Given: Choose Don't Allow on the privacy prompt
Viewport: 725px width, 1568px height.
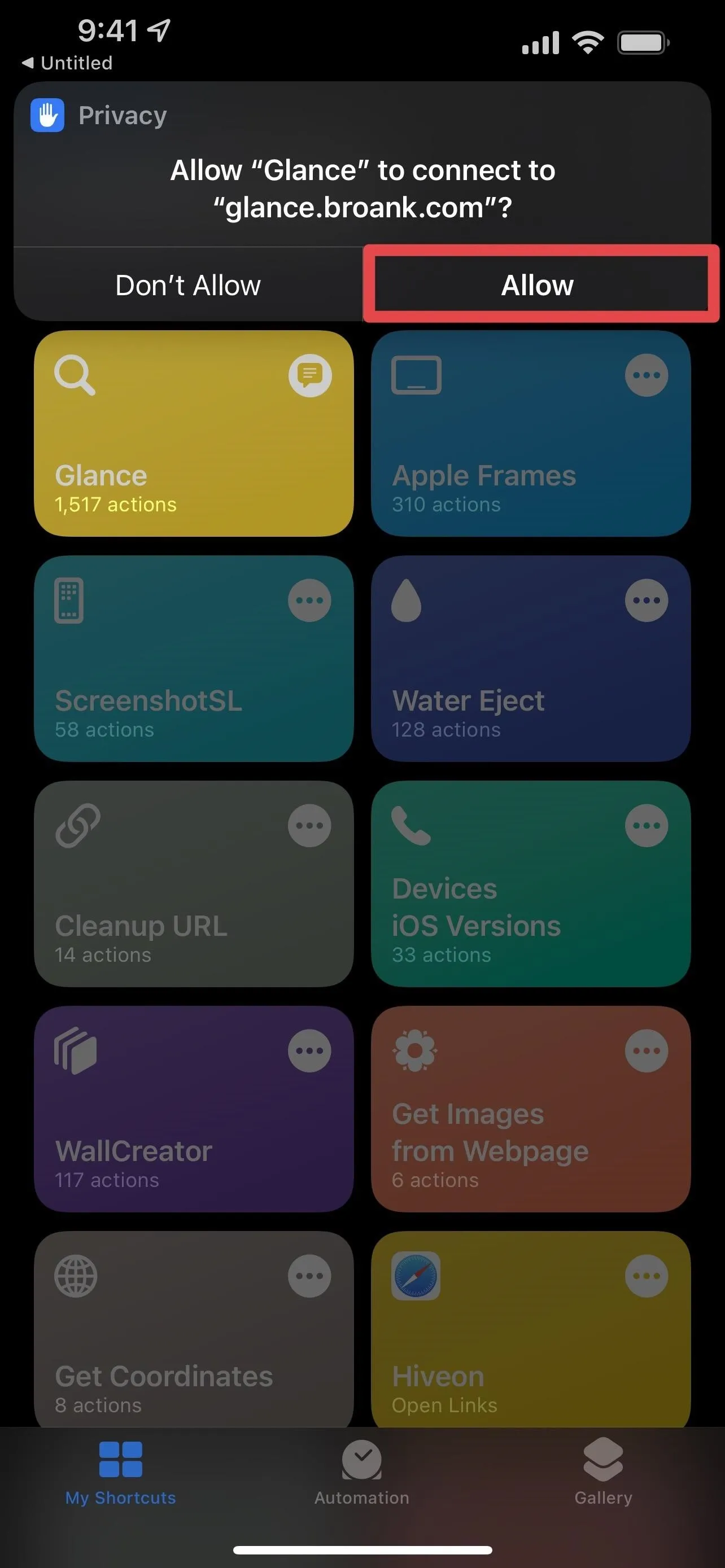Looking at the screenshot, I should (188, 285).
